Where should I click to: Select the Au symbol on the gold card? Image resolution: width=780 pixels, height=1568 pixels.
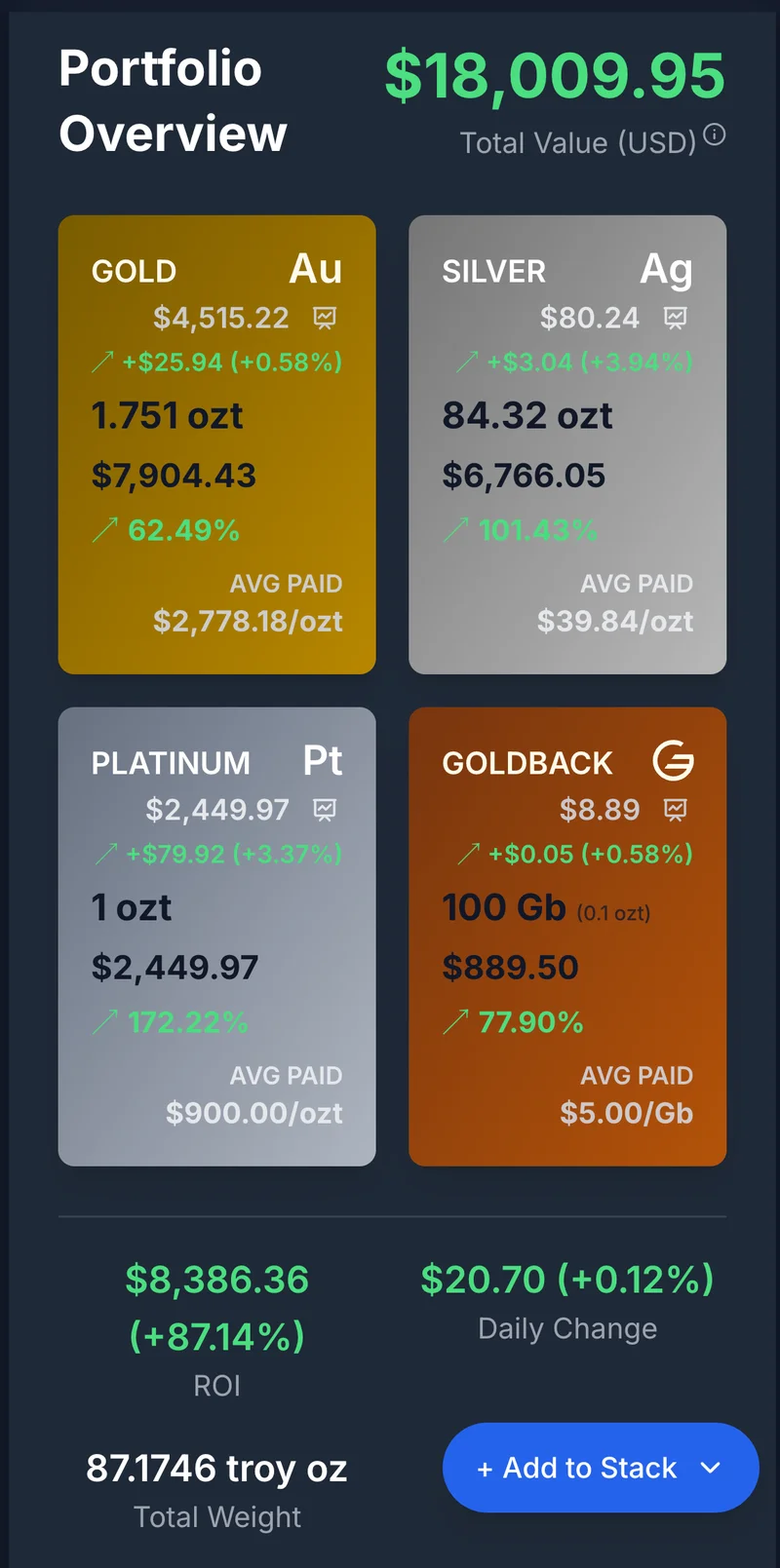tap(314, 270)
